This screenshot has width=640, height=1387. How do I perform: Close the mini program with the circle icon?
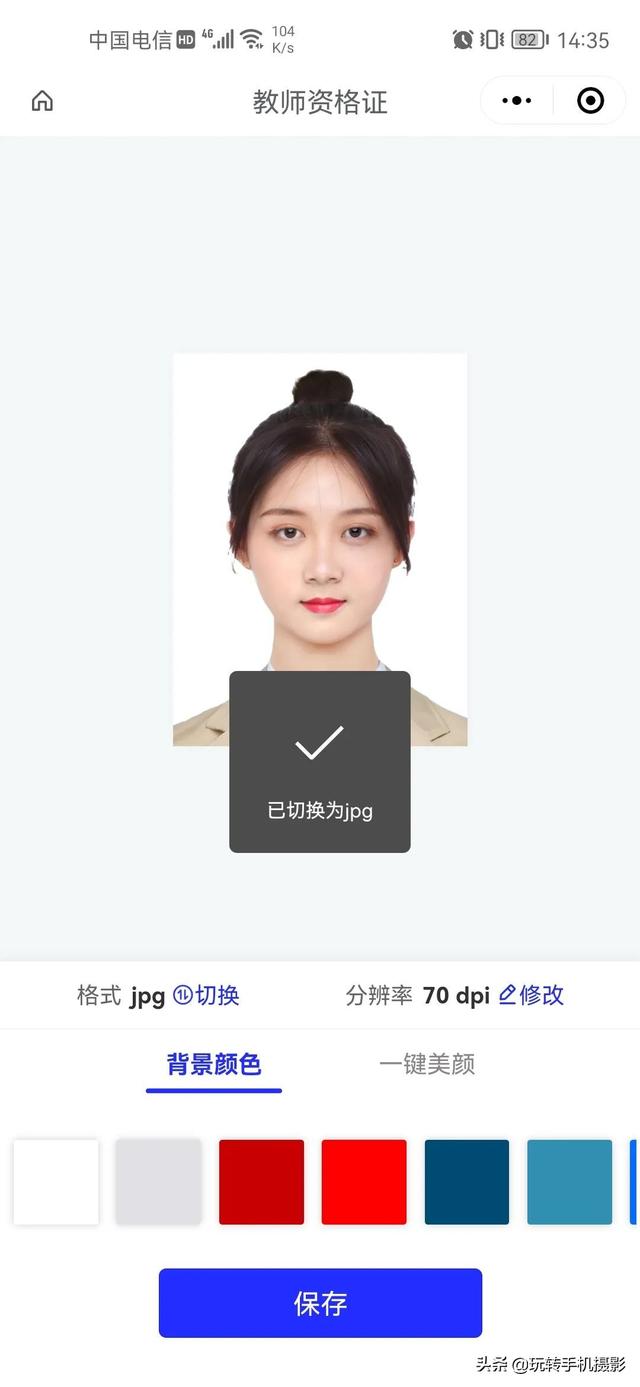(590, 101)
